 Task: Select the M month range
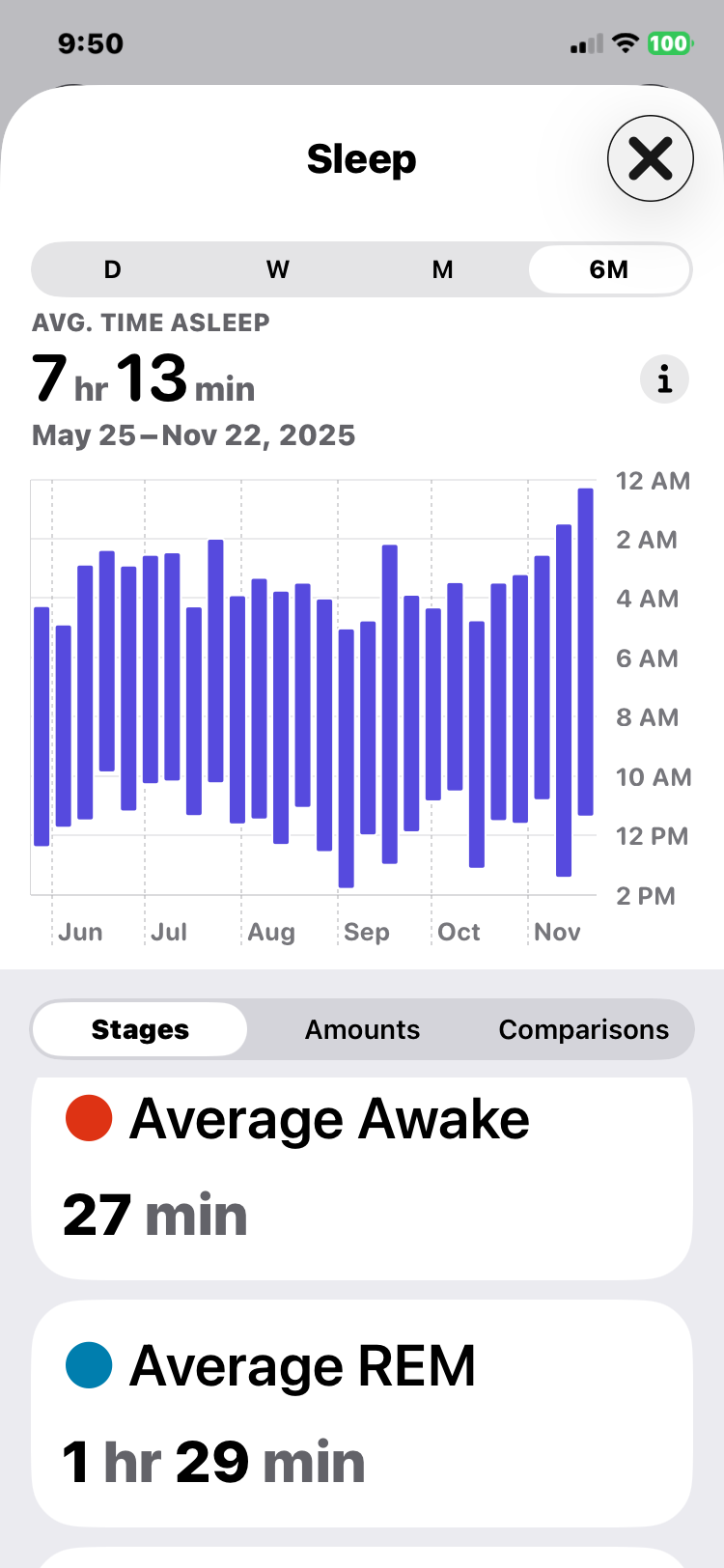[443, 269]
